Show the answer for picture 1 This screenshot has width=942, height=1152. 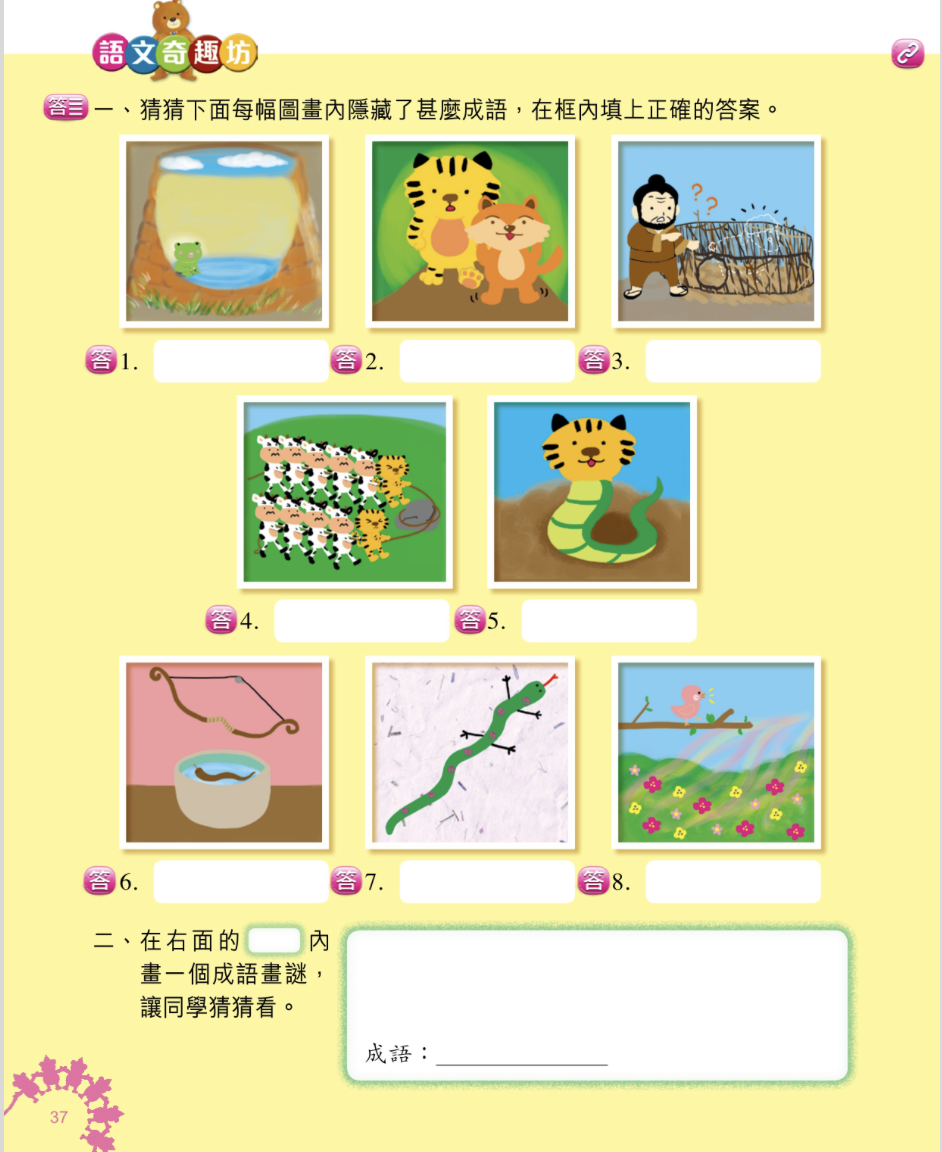click(100, 360)
